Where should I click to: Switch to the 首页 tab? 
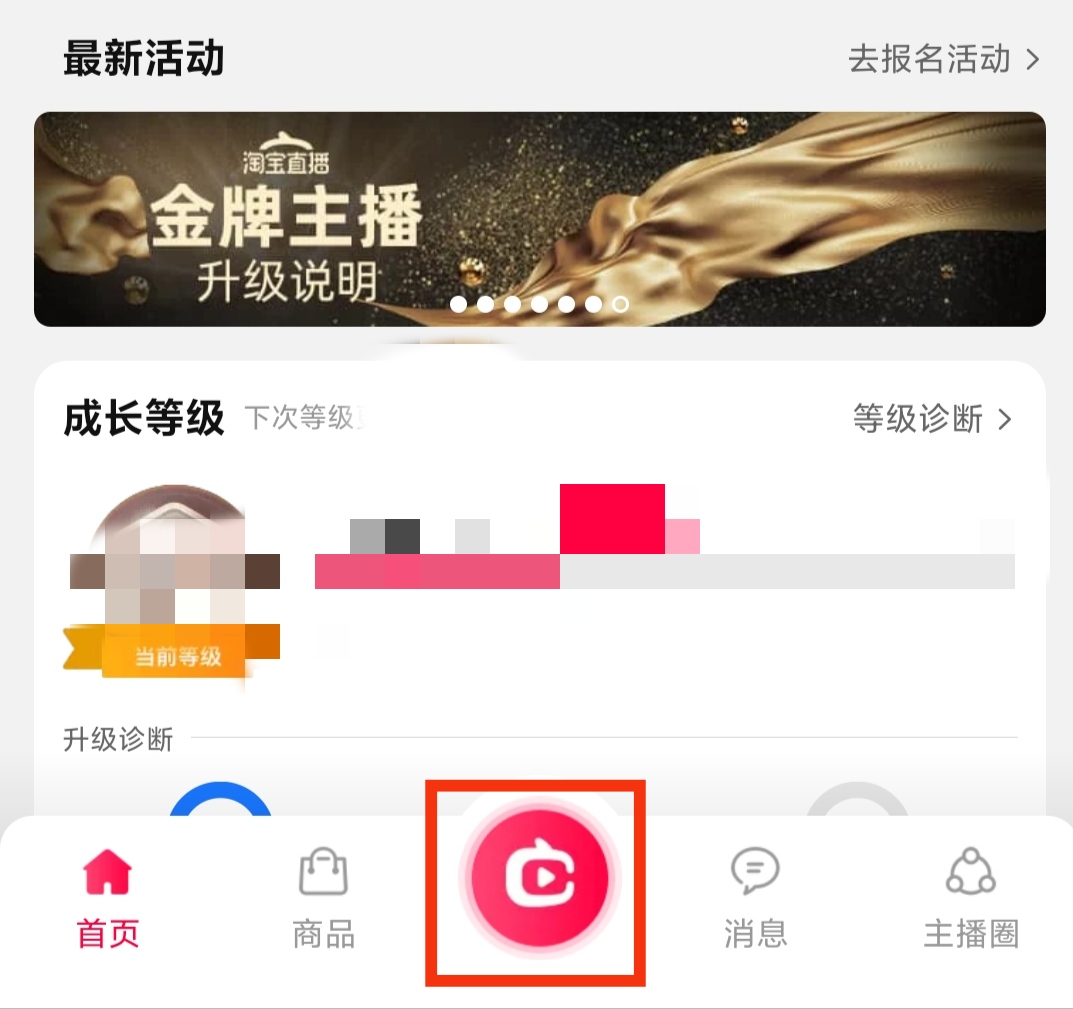pyautogui.click(x=108, y=898)
